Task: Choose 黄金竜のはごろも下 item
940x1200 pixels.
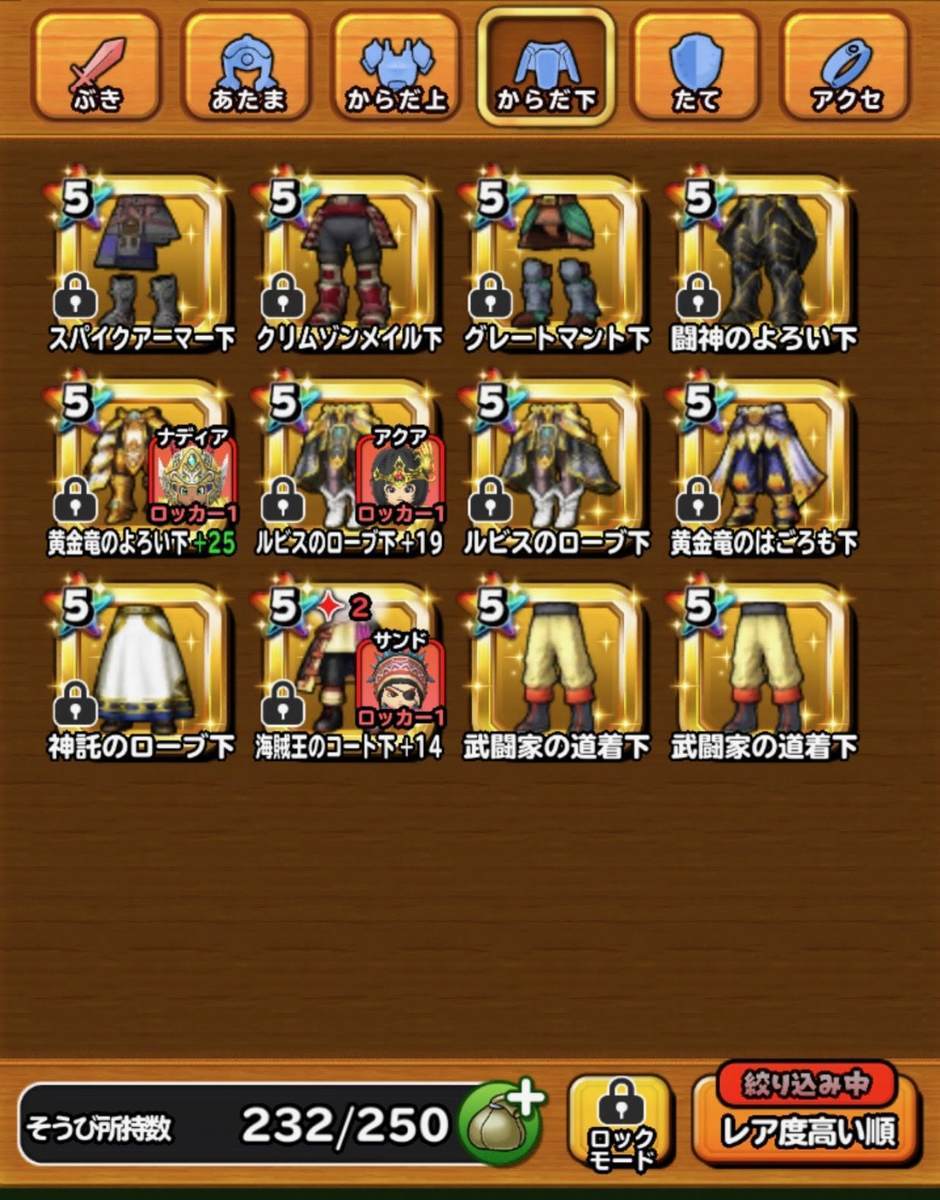Action: 763,465
